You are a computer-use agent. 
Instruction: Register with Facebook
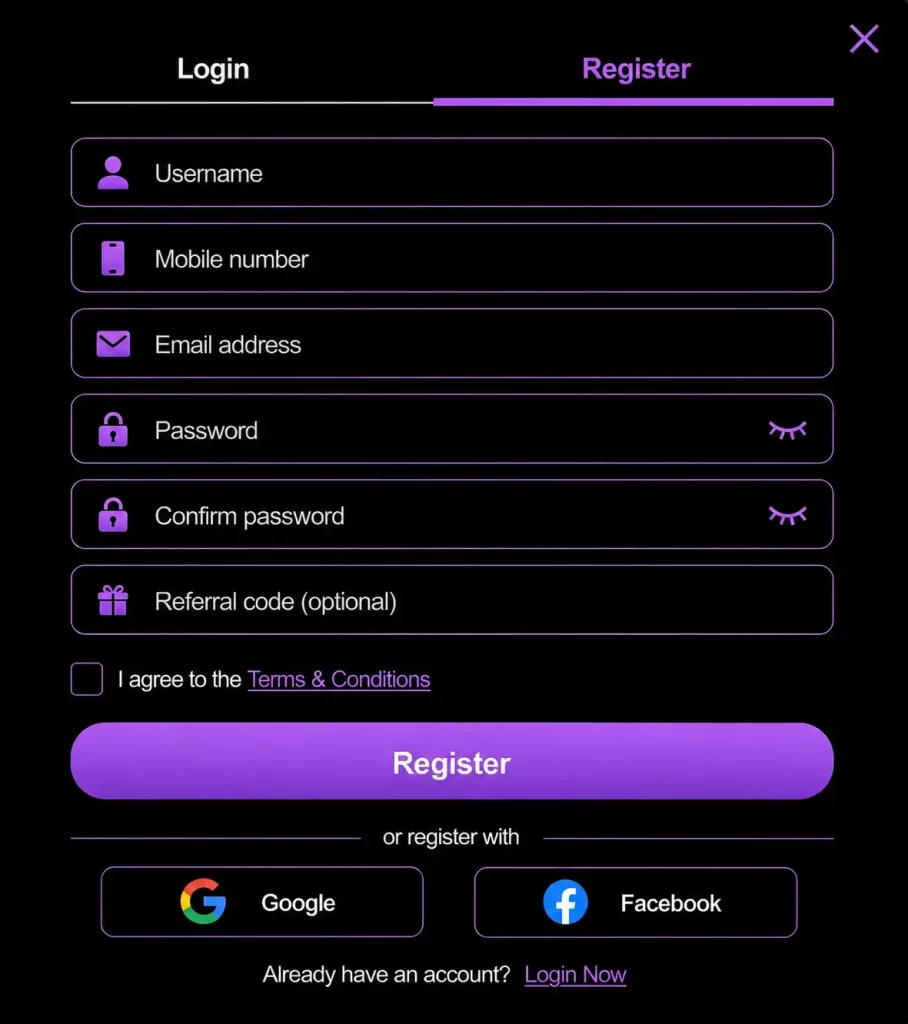[636, 903]
